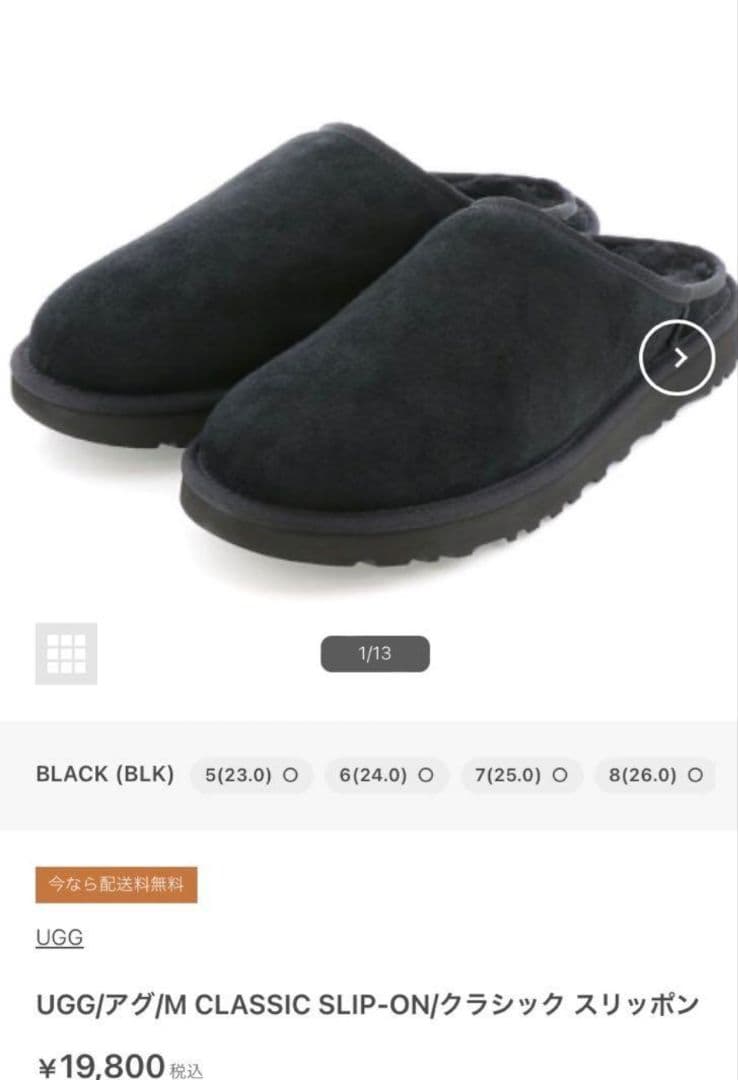Open the UGG brand link
Screen dimensions: 738x1080
tap(59, 937)
